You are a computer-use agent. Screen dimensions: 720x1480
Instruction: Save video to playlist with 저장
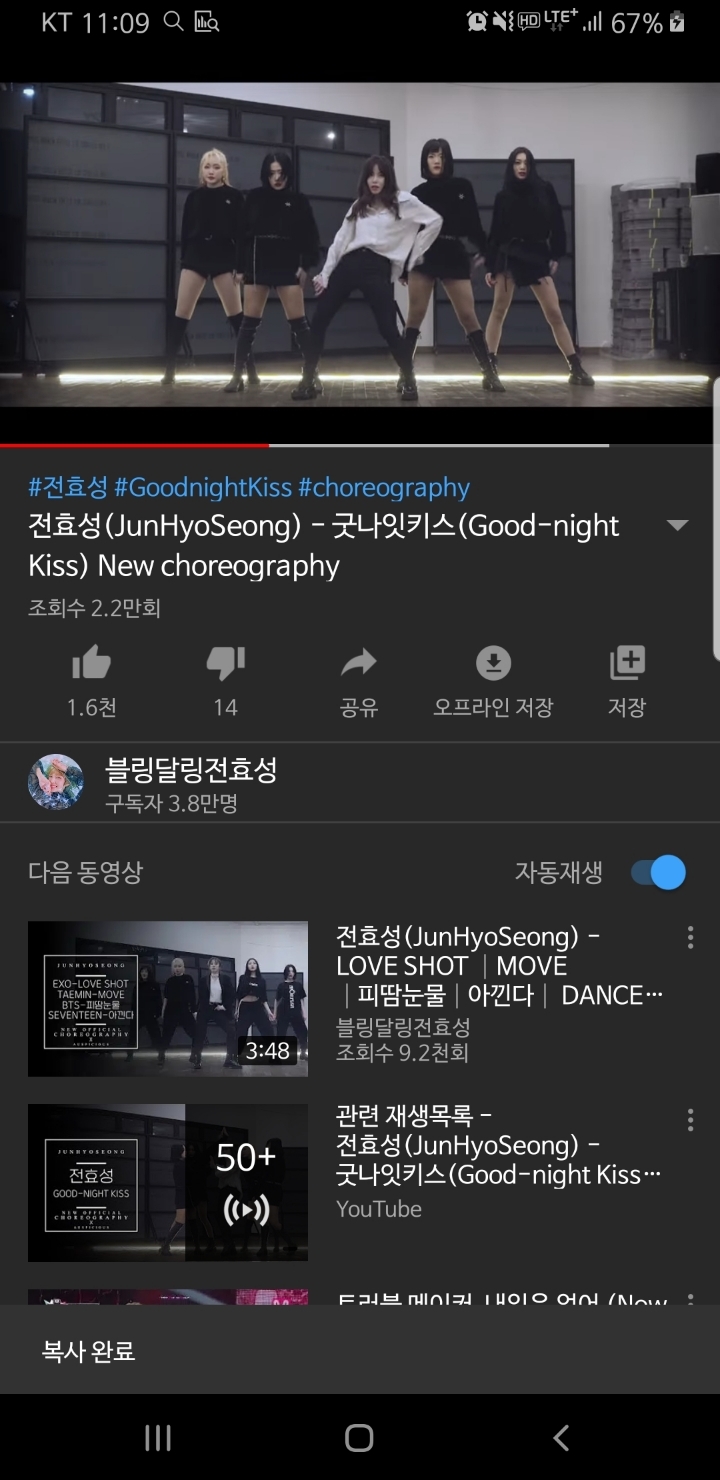click(x=627, y=664)
